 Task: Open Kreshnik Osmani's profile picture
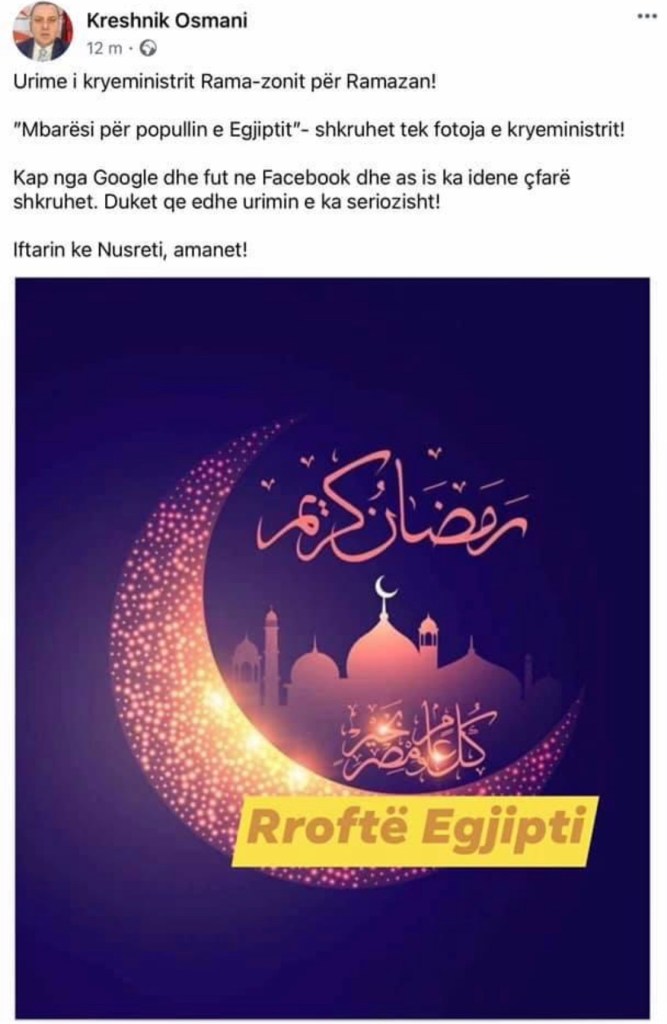[x=41, y=32]
